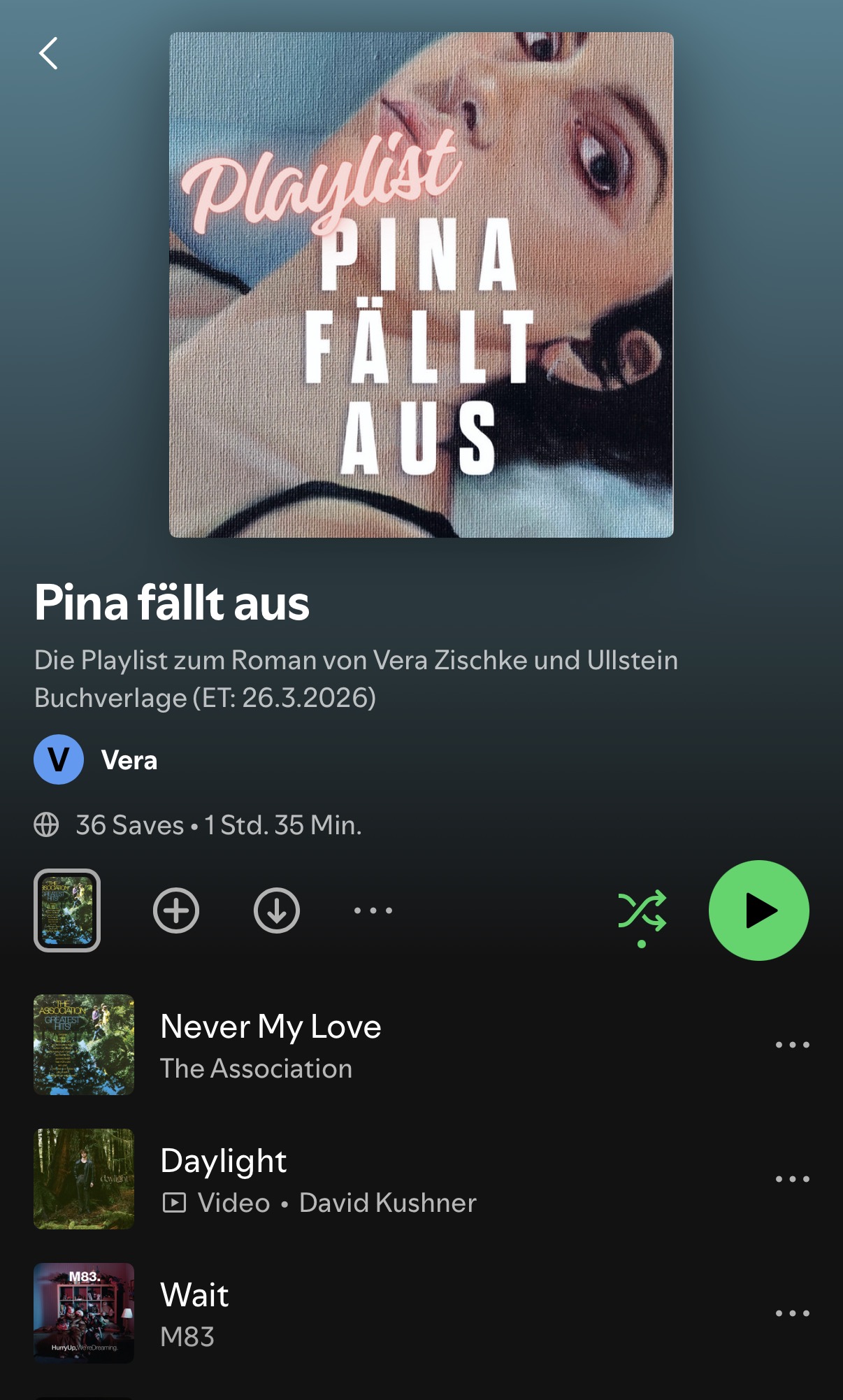
Task: Download the playlist for offline listening
Action: pos(275,910)
